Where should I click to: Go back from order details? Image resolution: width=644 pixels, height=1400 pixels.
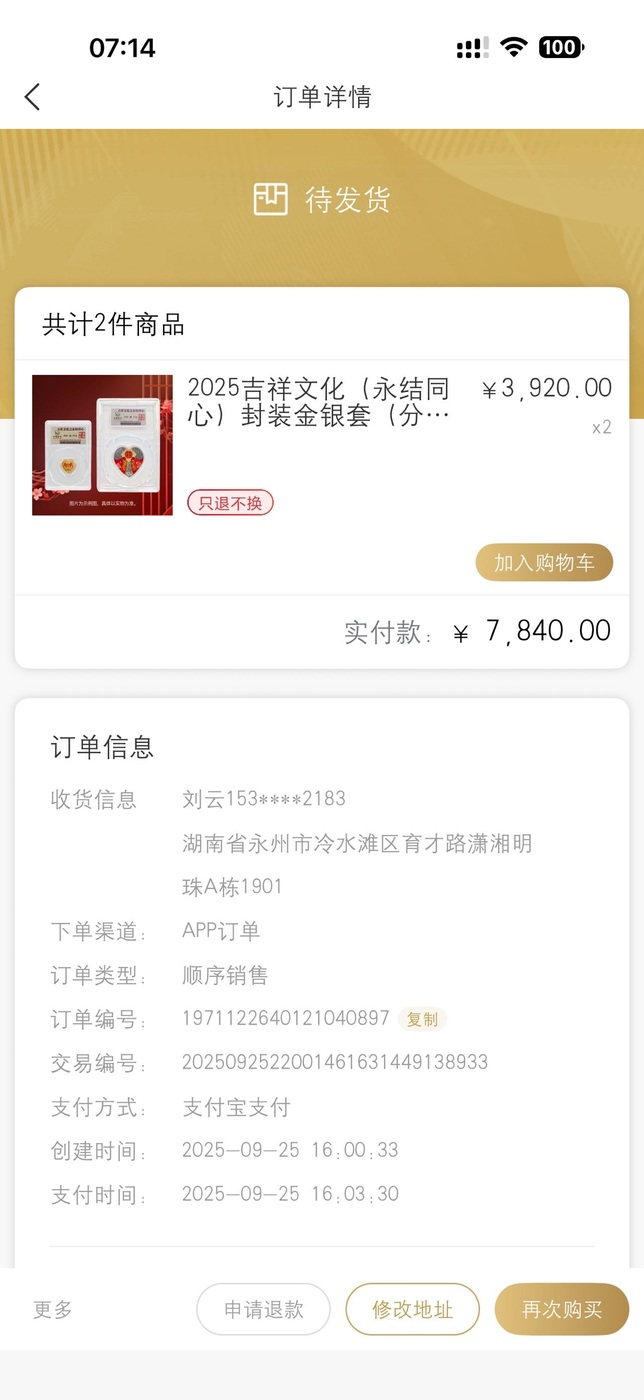33,97
